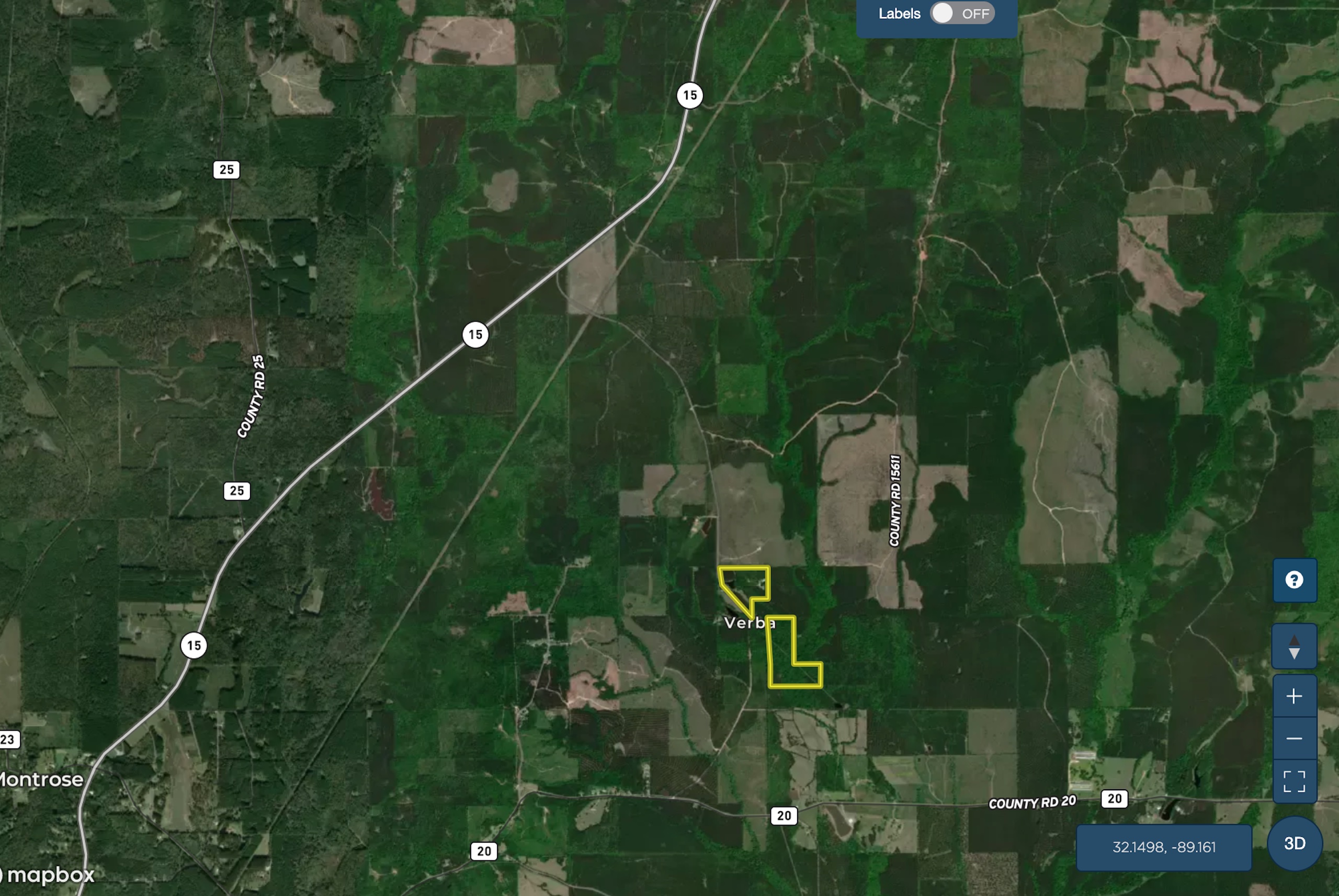
Task: Zoom out with the minus button
Action: [1294, 738]
